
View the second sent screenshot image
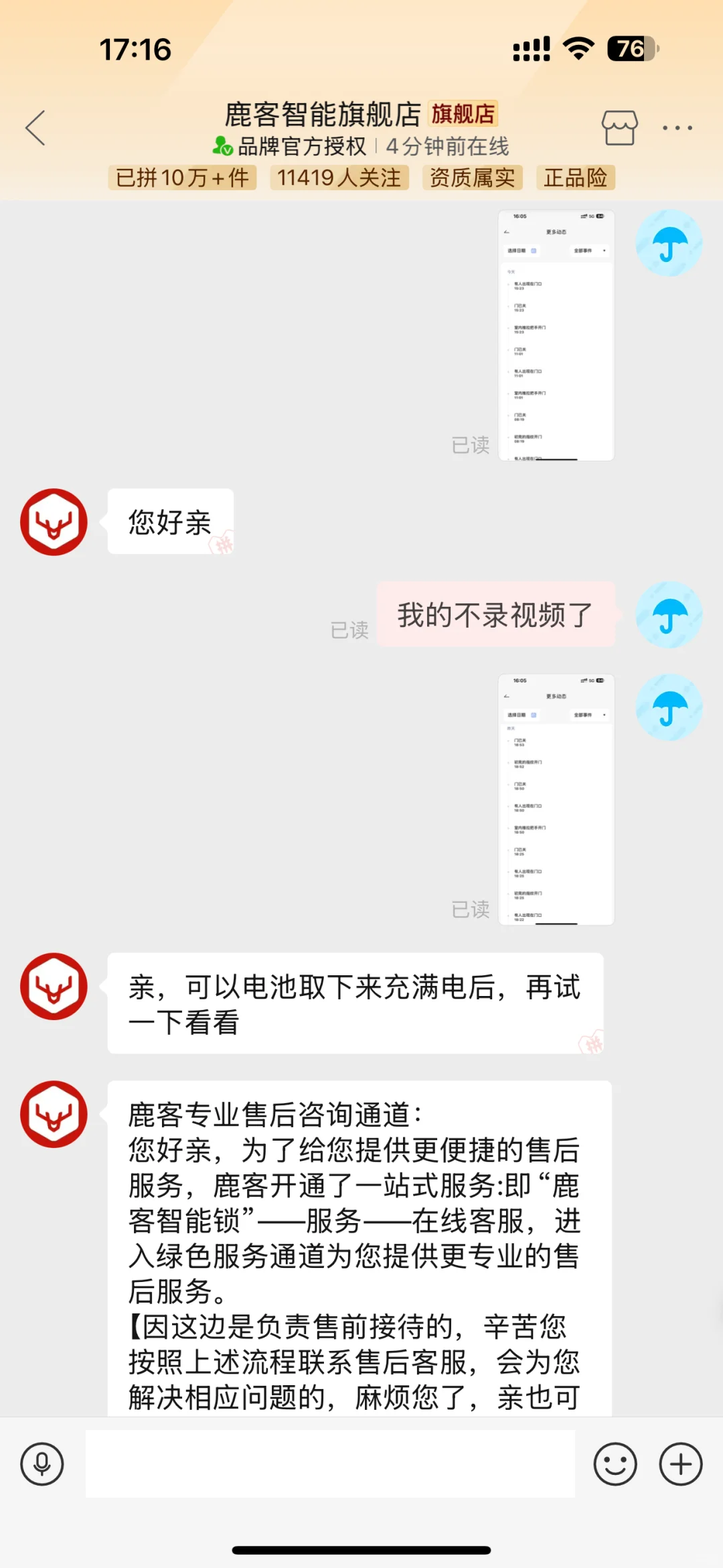click(556, 800)
